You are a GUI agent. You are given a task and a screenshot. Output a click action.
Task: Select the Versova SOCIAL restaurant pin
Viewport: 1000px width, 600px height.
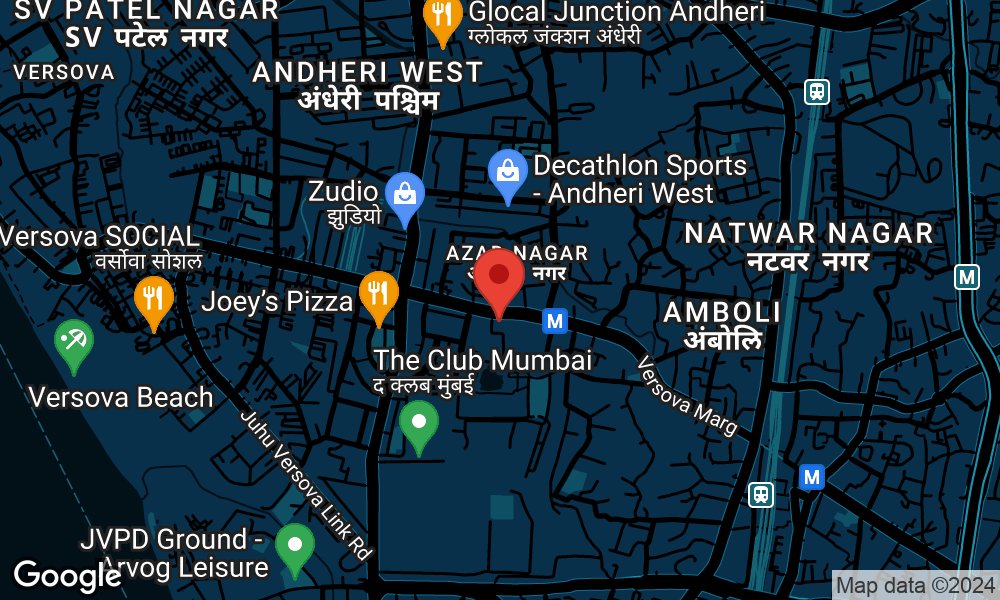153,298
